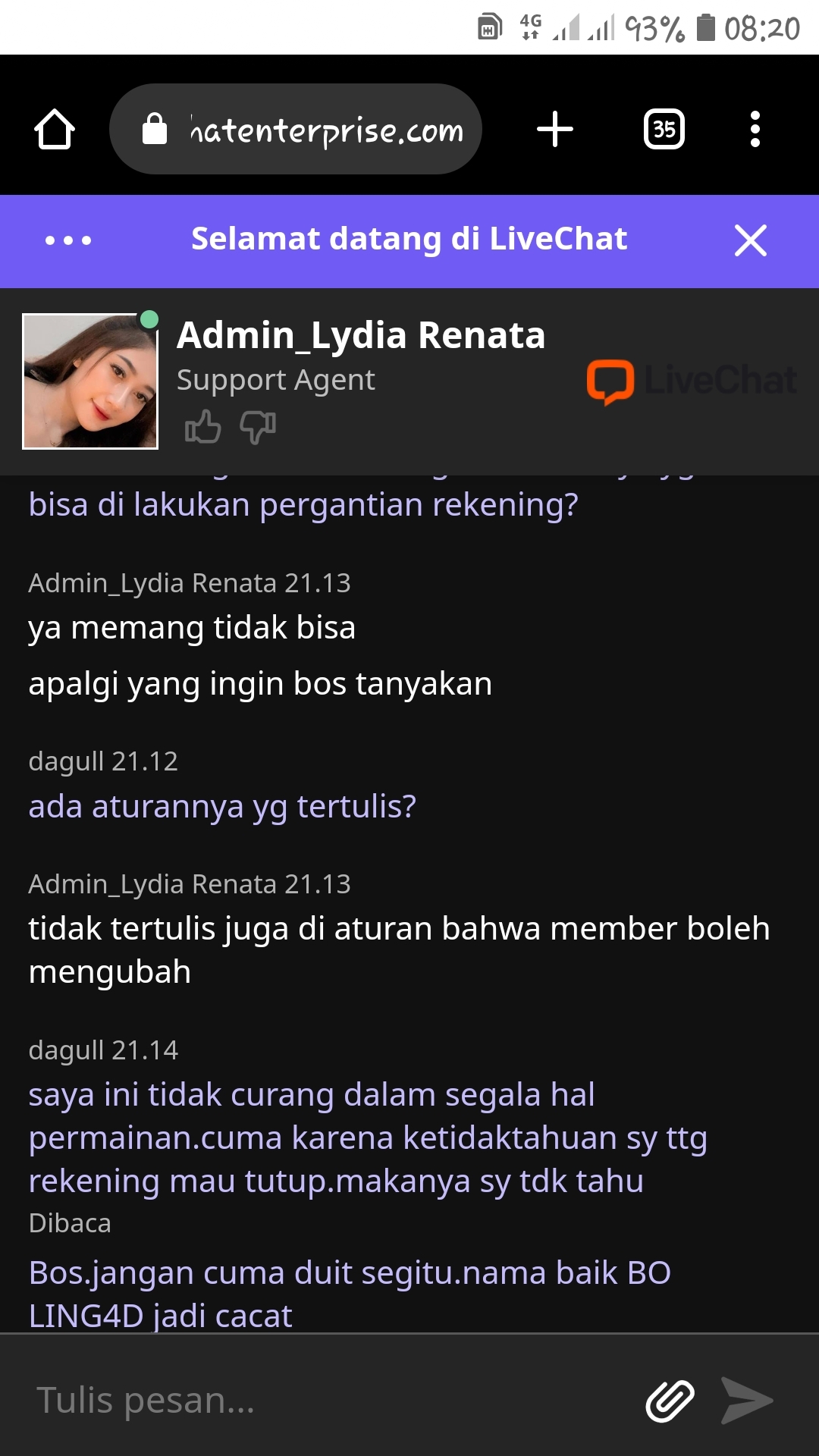Screen dimensions: 819x1456
Task: Rate Admin_Lydia Renata with thumbs down
Action: (x=258, y=427)
